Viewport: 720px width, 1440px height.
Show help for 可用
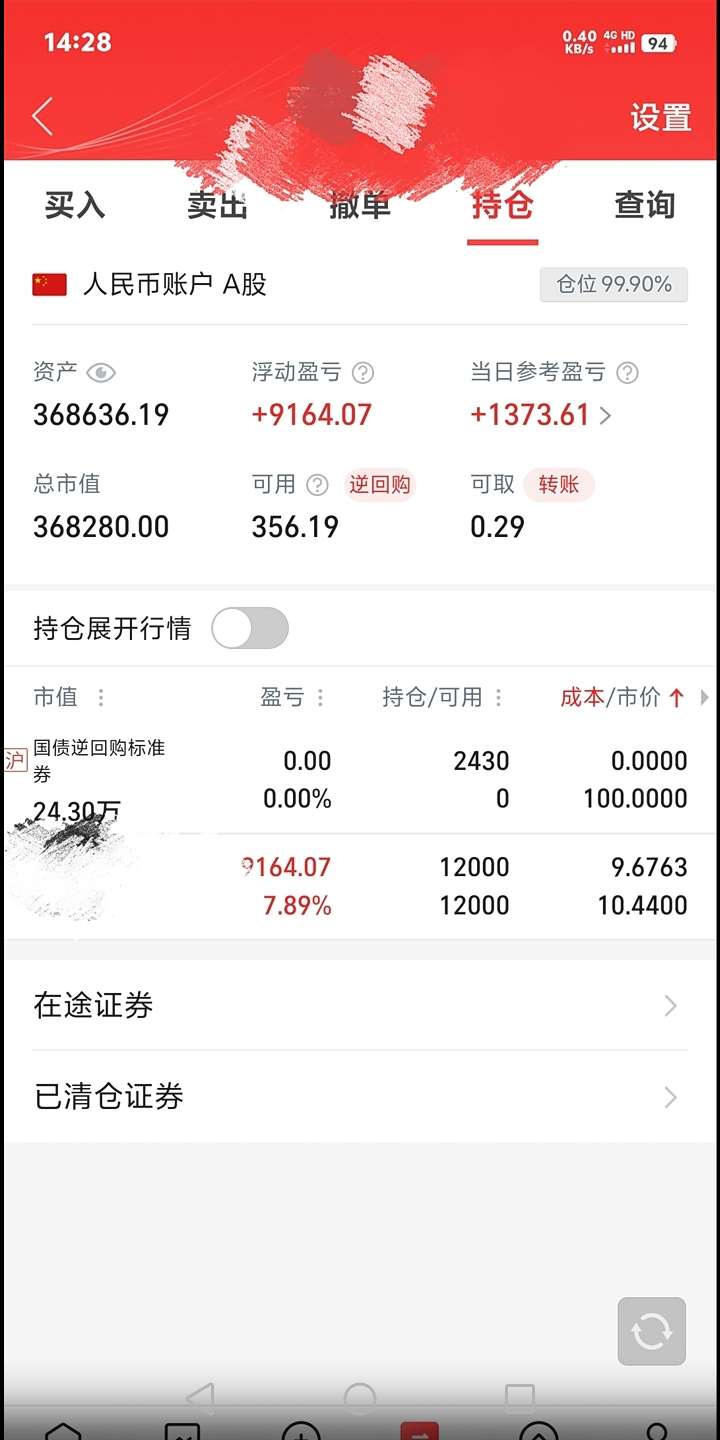(x=317, y=485)
